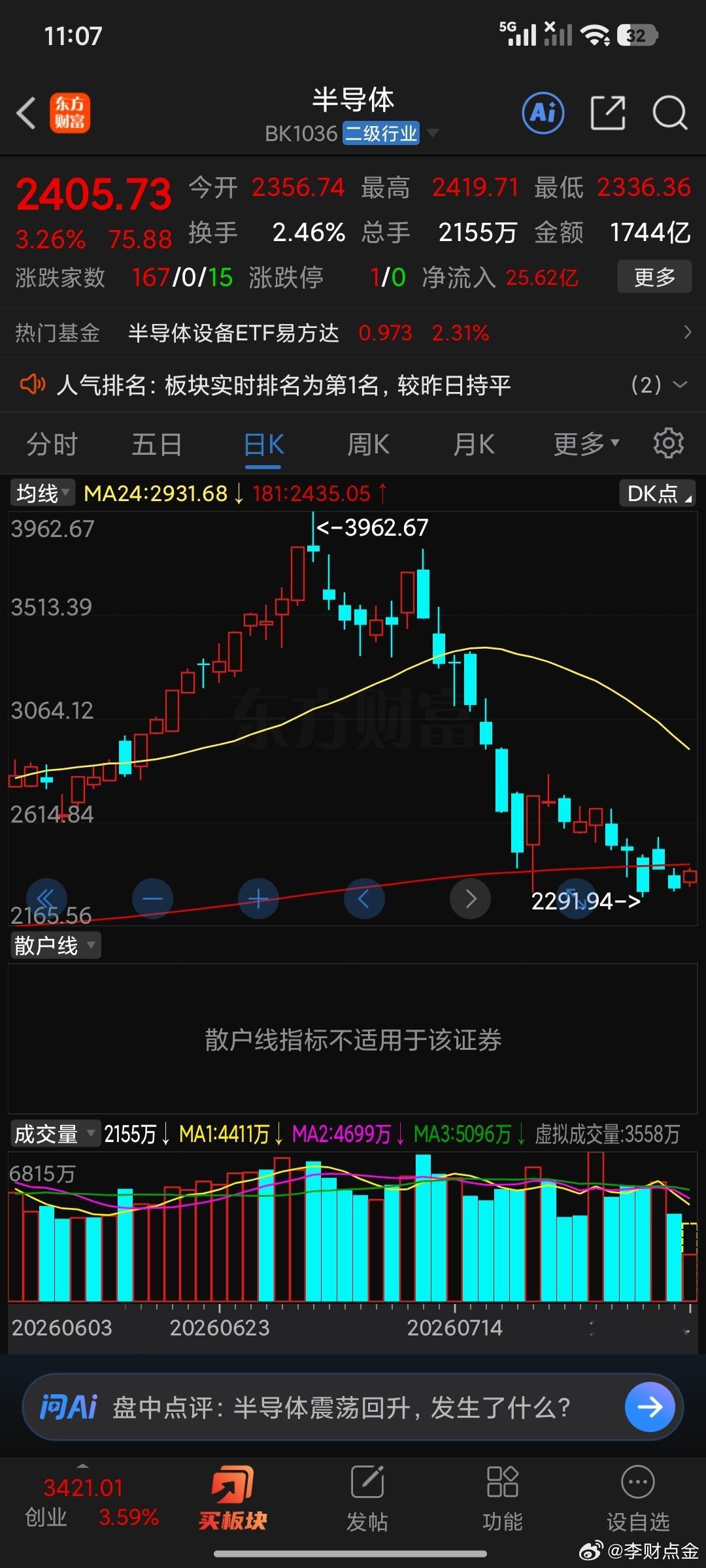Switch to the 分时 chart tab
The height and width of the screenshot is (1568, 706).
(x=52, y=445)
